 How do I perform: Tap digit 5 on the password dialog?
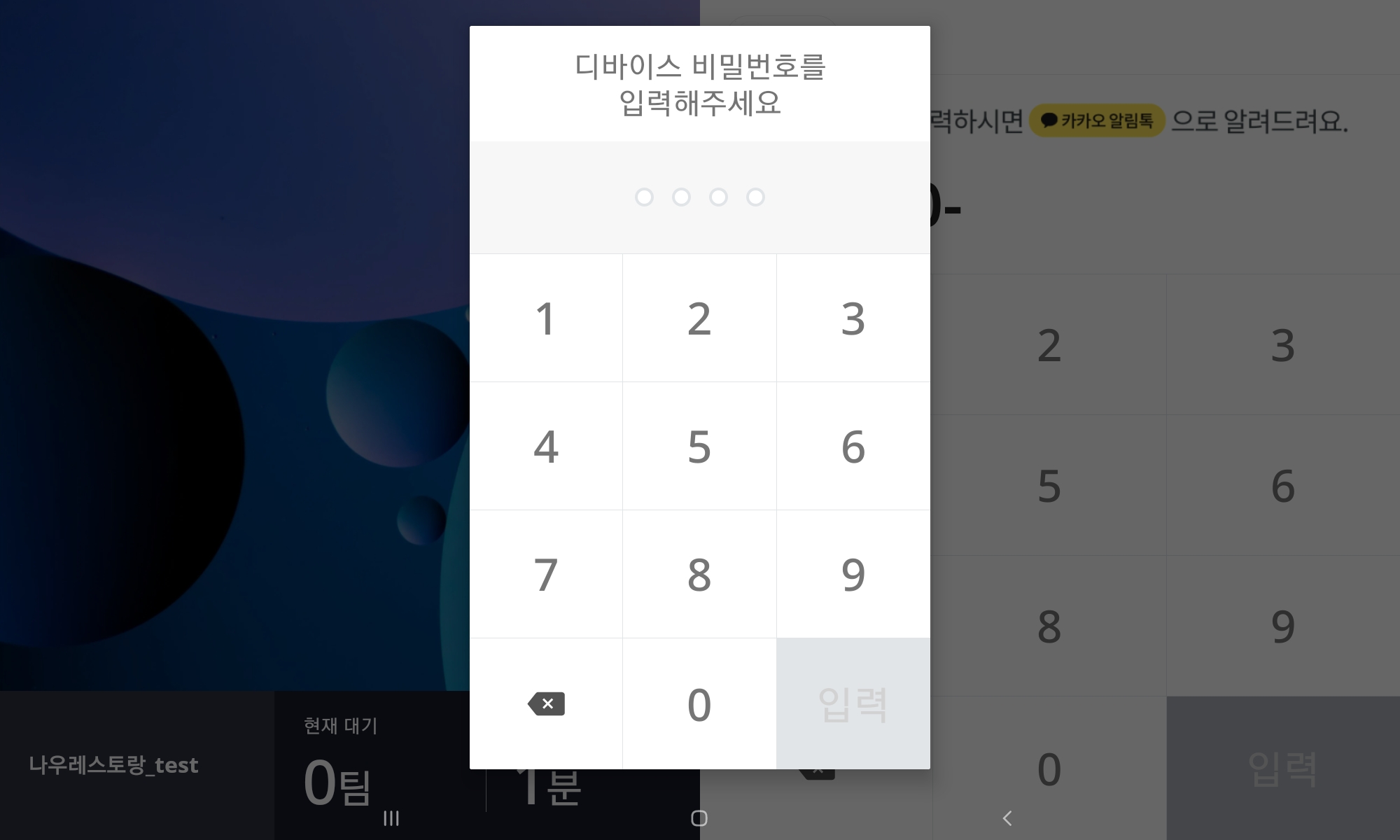point(699,447)
